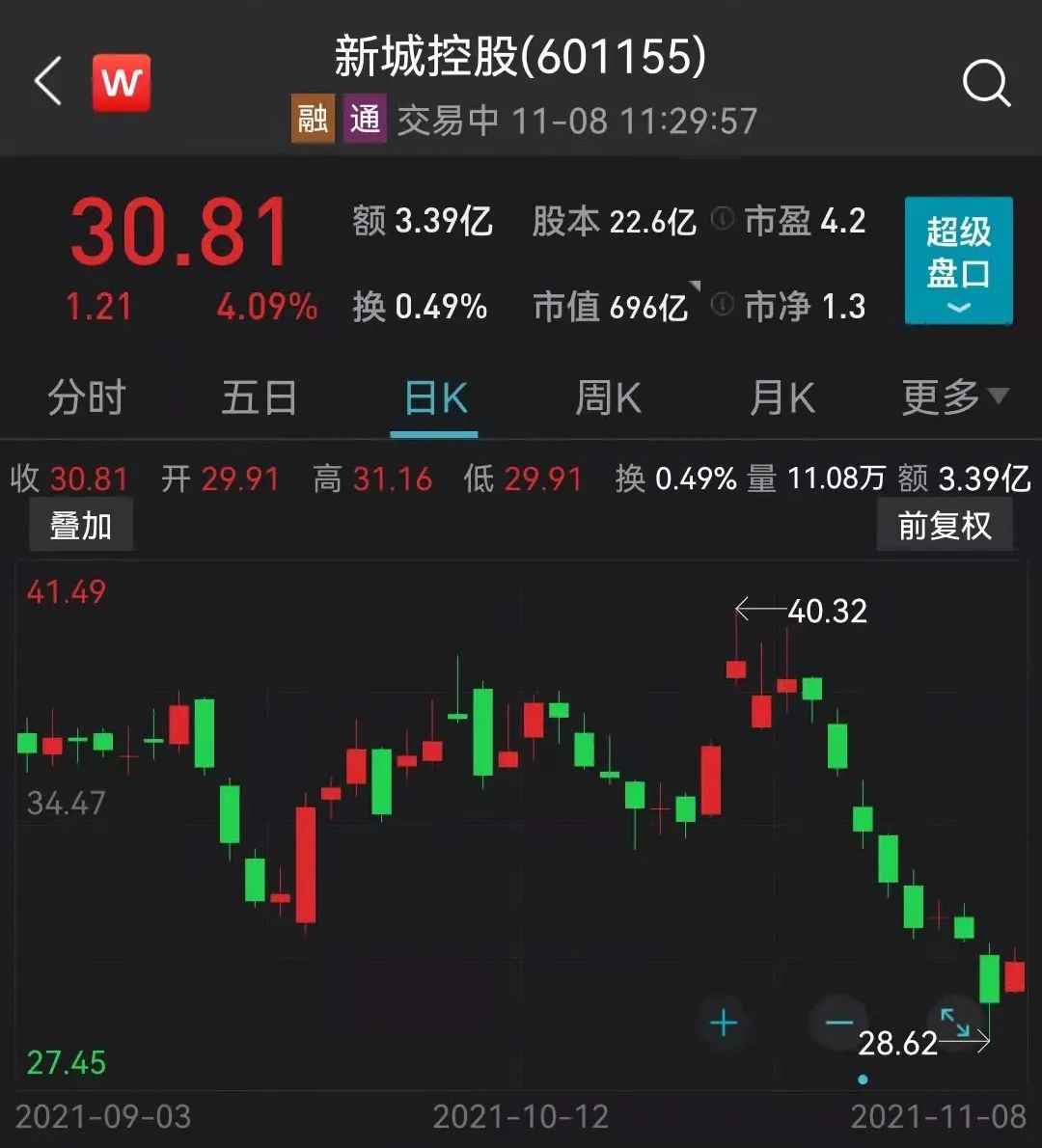Tap the red W icon
The height and width of the screenshot is (1148, 1042).
pos(122,83)
